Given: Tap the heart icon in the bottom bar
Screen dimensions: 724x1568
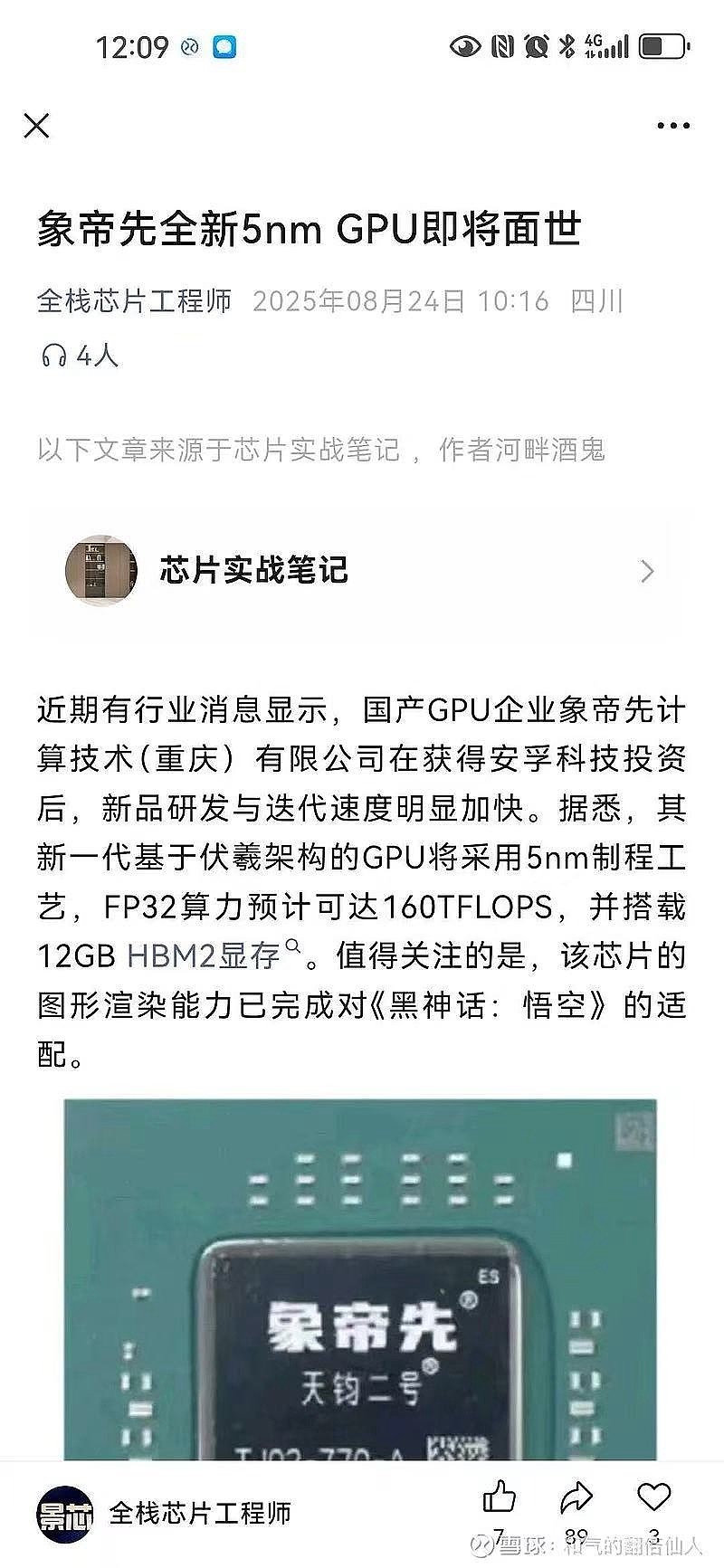Looking at the screenshot, I should pos(653,1497).
